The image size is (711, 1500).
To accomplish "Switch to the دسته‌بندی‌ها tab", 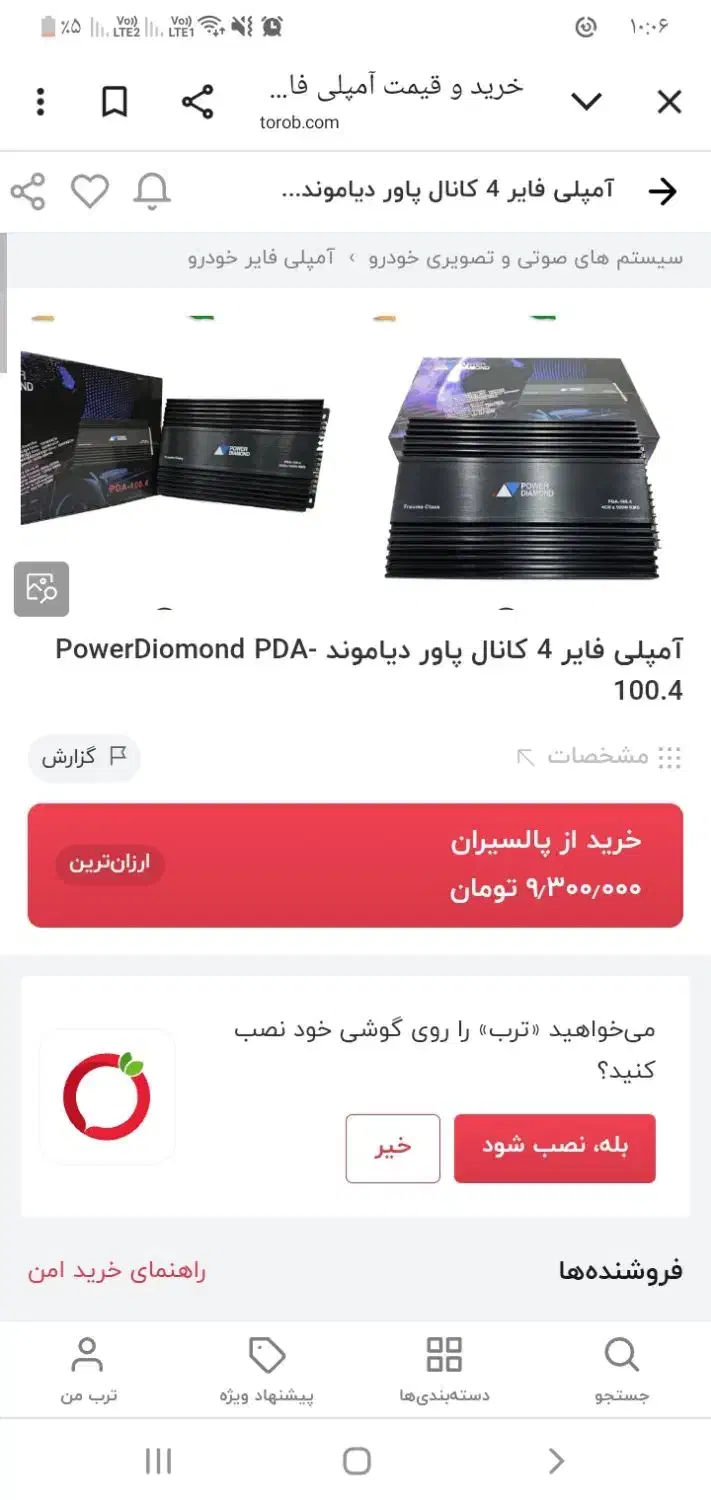I will [x=444, y=1370].
